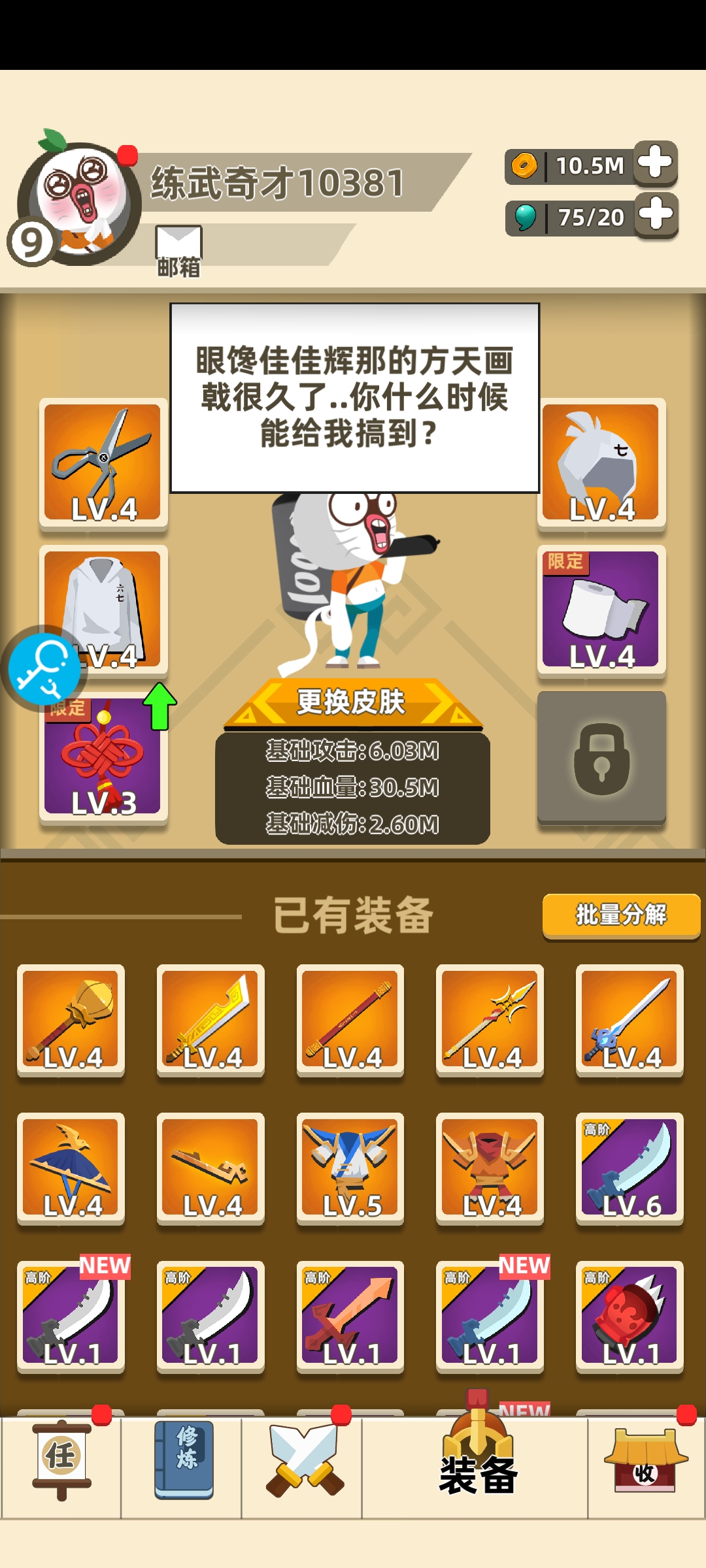Screen dimensions: 706x1568
Task: Tap the 批量分解 batch dismantle button
Action: coord(620,915)
